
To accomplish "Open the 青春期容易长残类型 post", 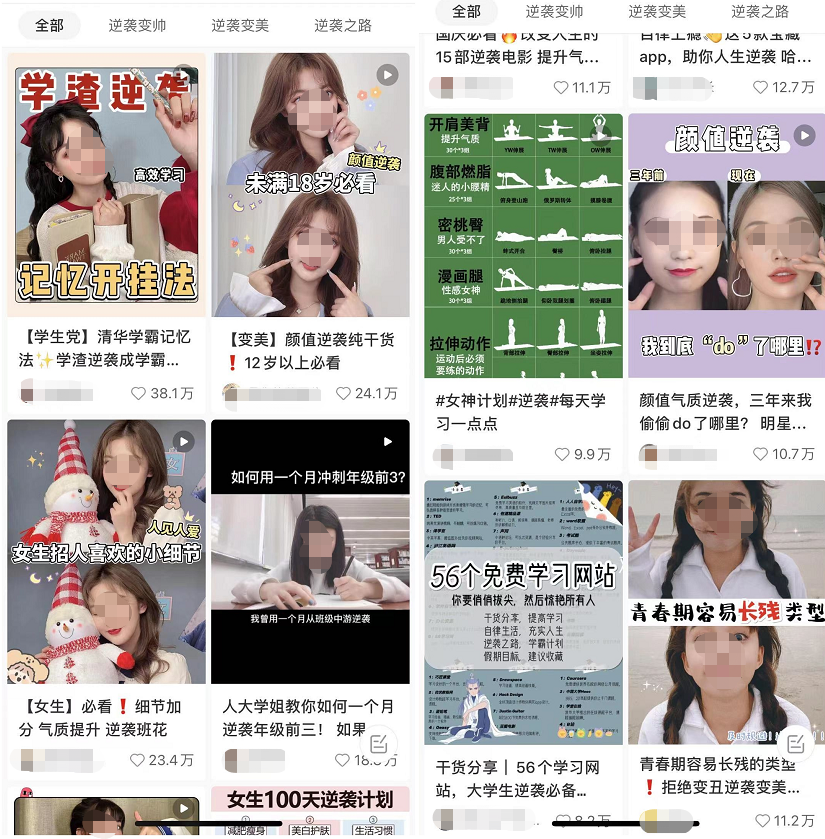I will pyautogui.click(x=726, y=612).
